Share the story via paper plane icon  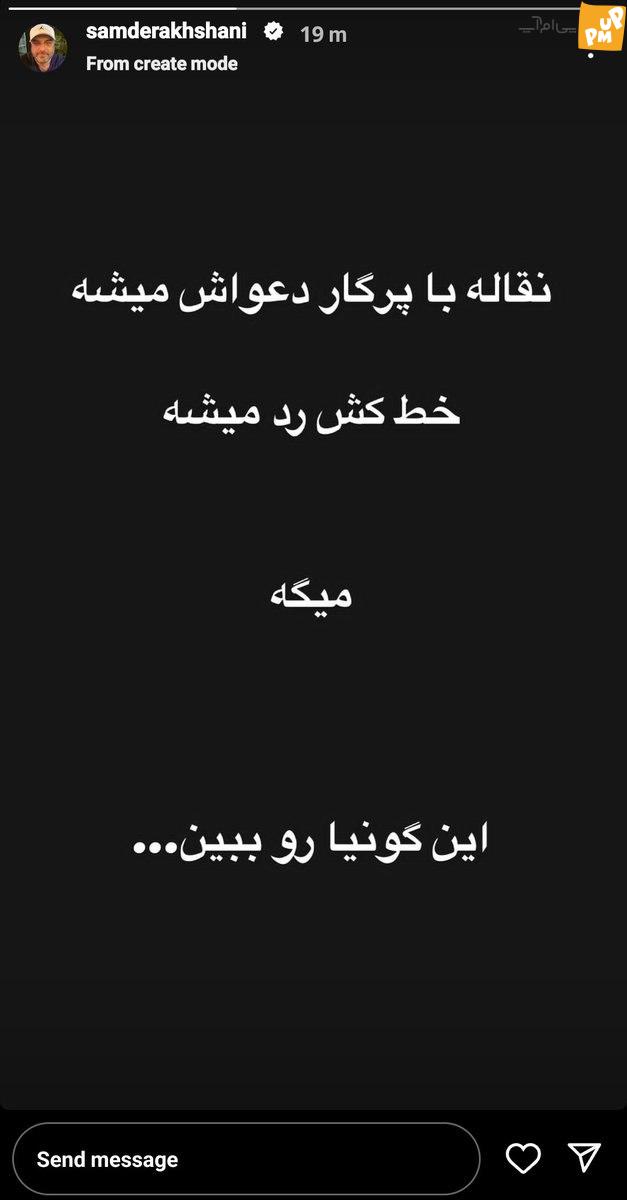(584, 1157)
